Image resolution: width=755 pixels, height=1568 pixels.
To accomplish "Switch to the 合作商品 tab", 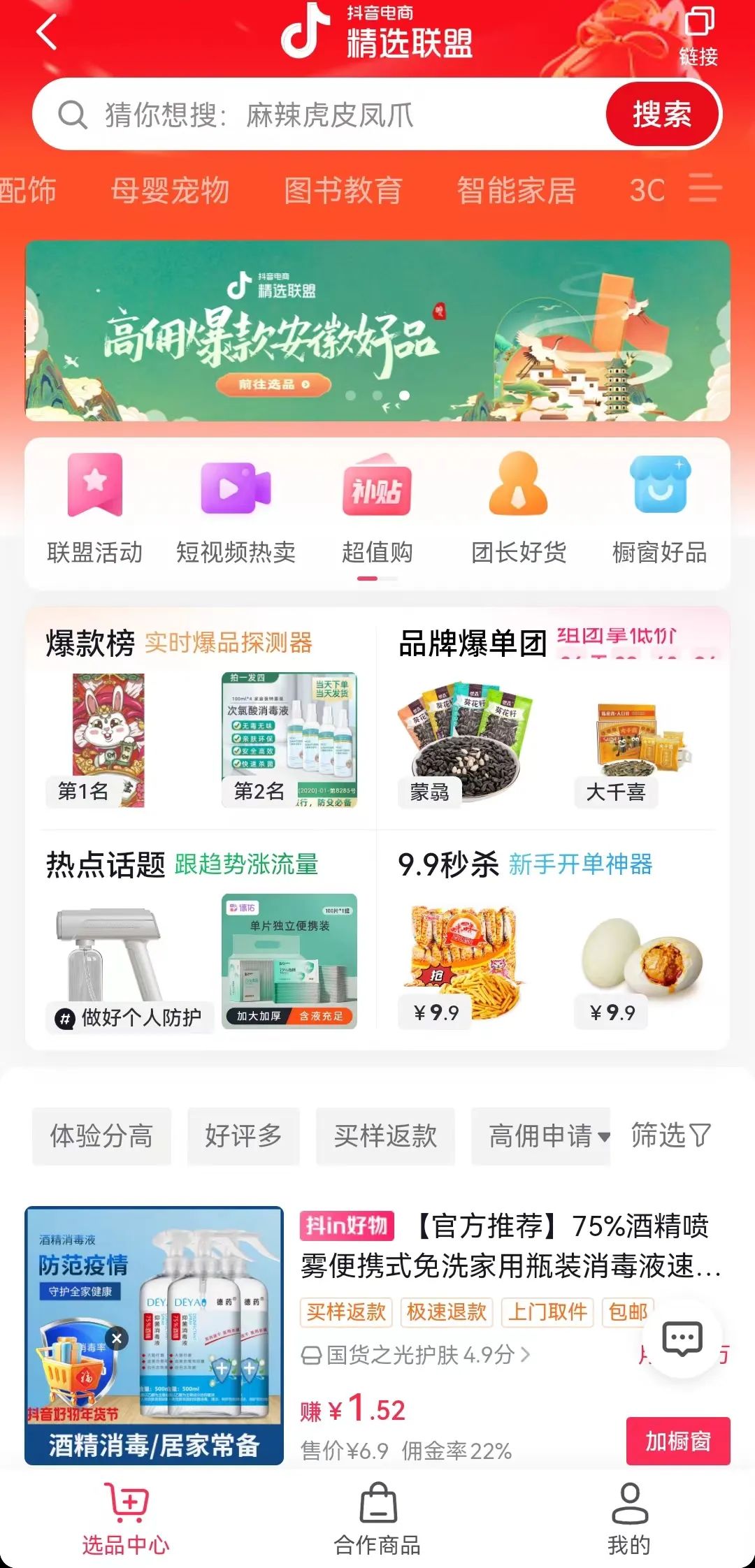I will (377, 1516).
